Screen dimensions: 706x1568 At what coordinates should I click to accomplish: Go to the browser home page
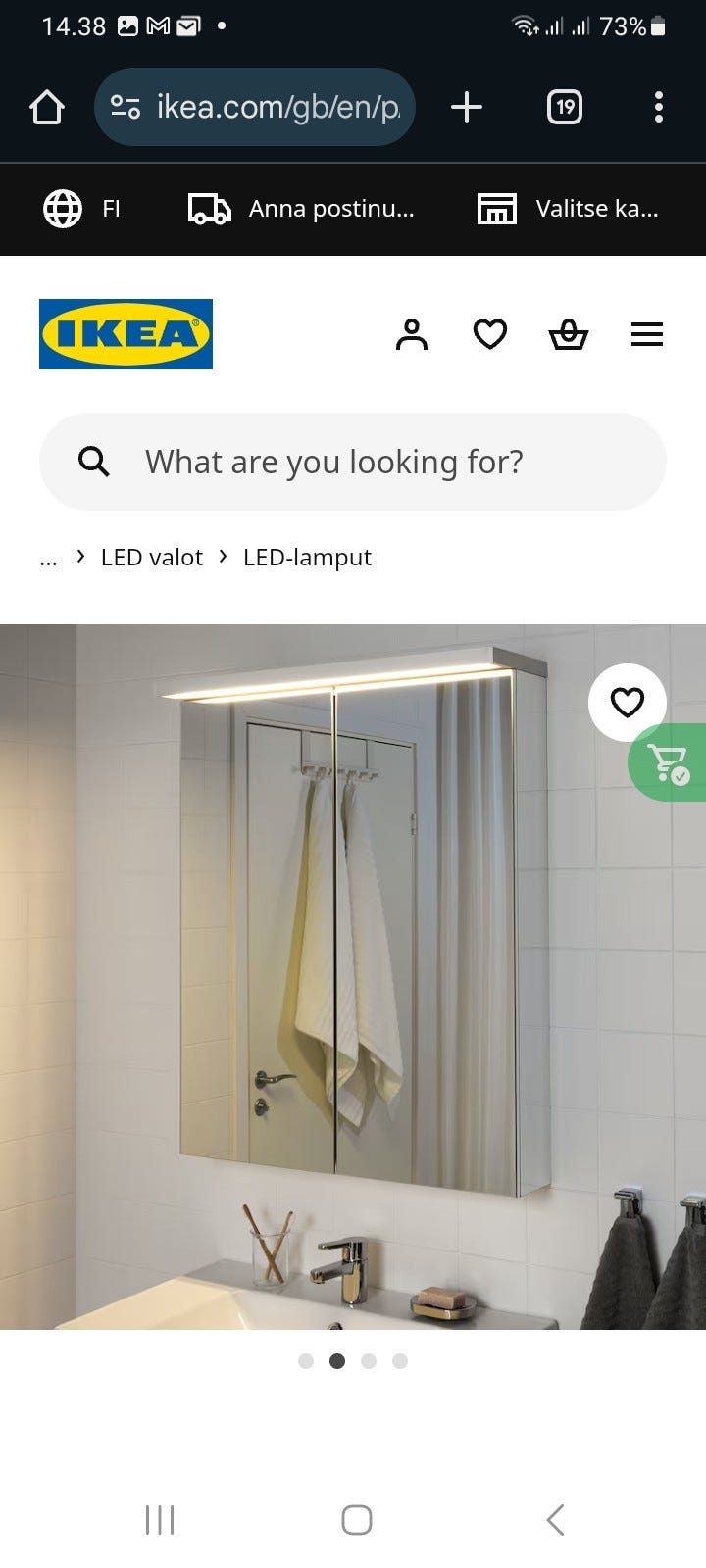pos(47,107)
